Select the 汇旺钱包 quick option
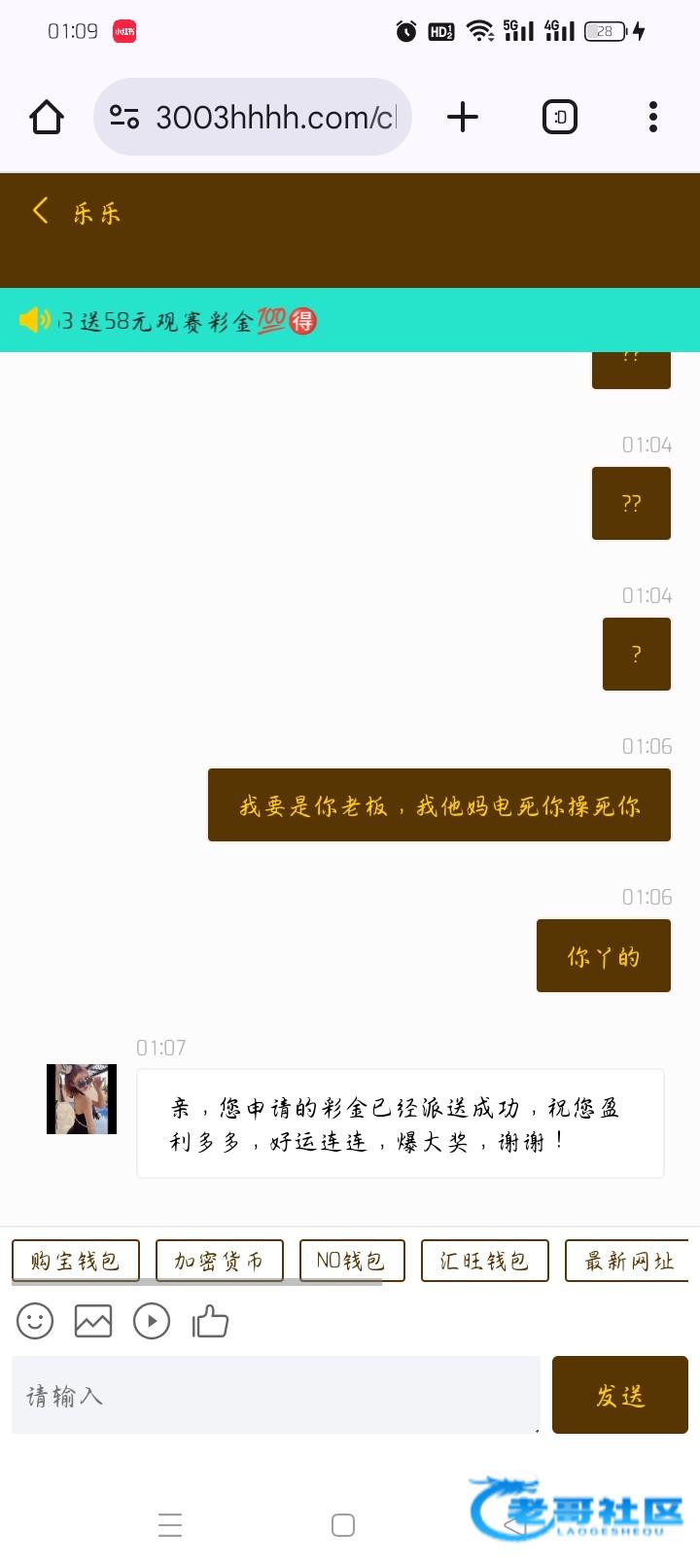 (484, 1261)
